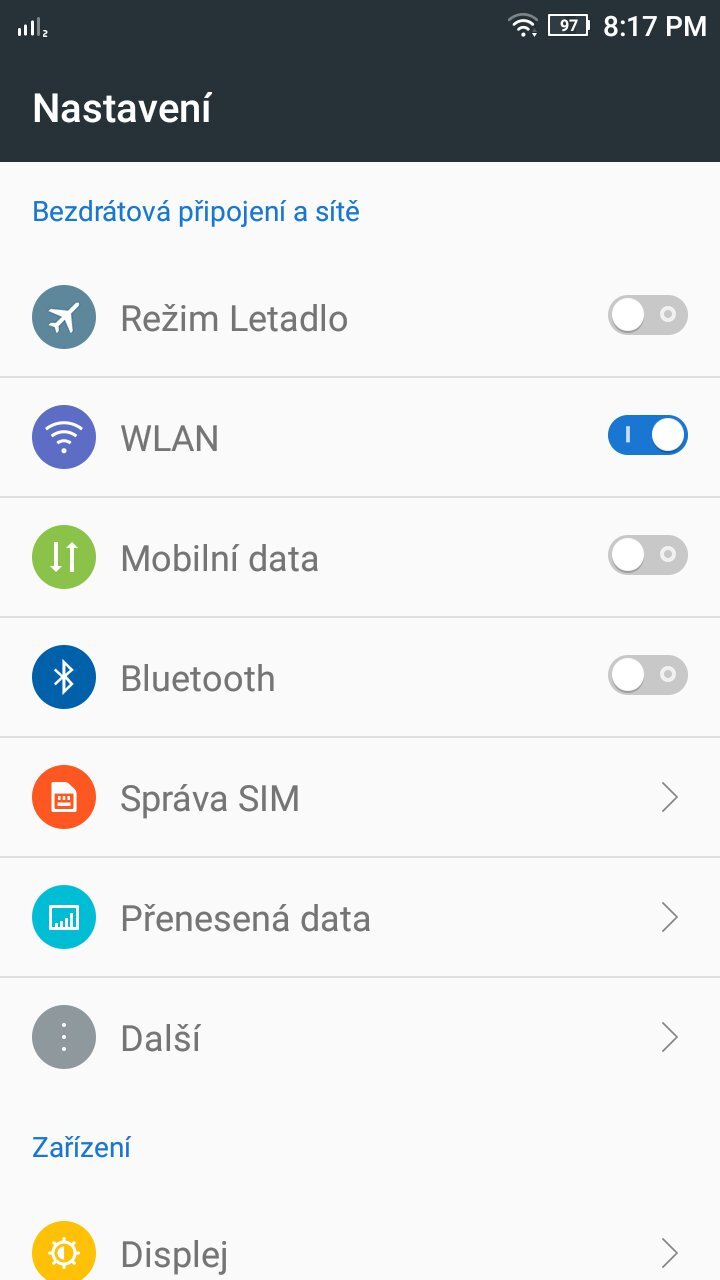Expand the Další options chevron
The width and height of the screenshot is (720, 1280).
pos(668,1037)
